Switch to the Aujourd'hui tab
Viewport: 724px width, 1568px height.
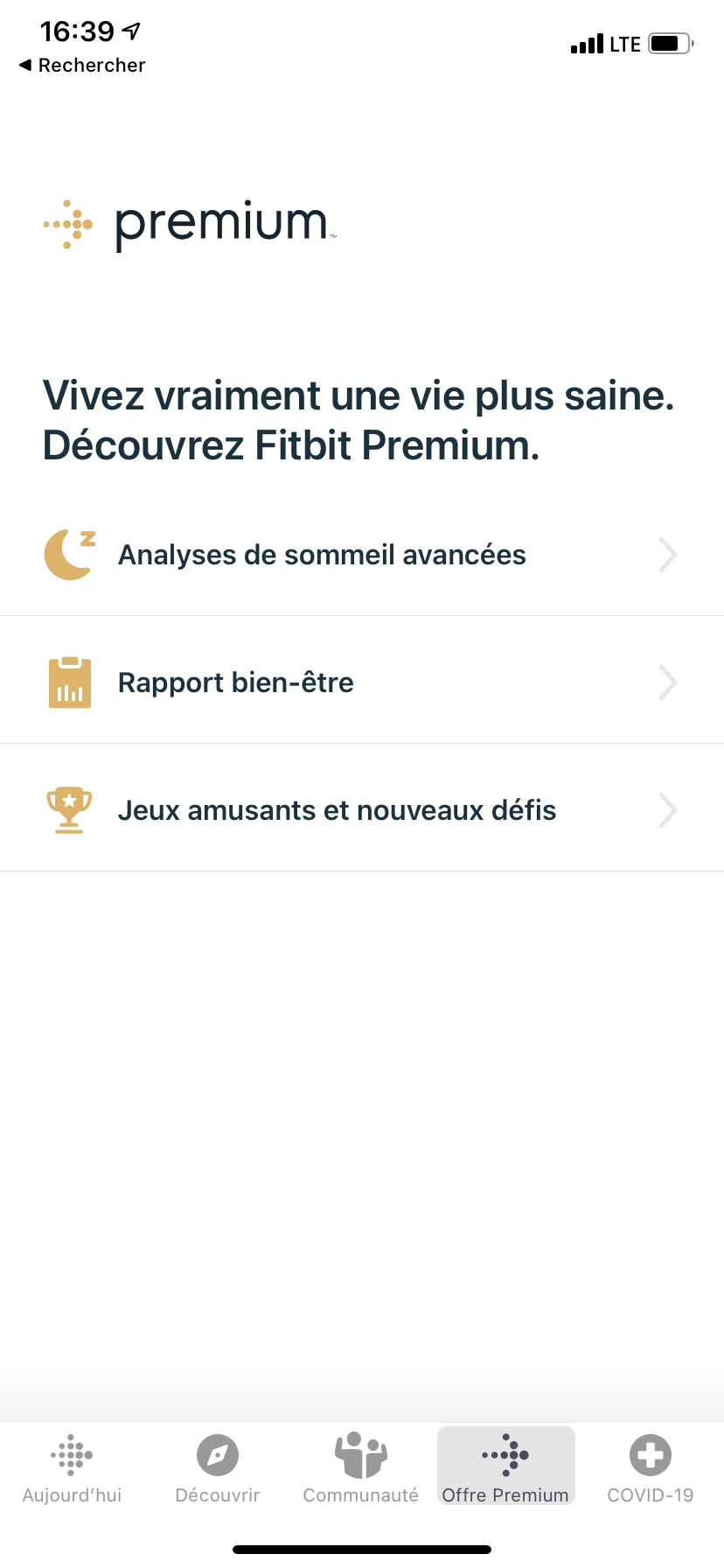[72, 1468]
